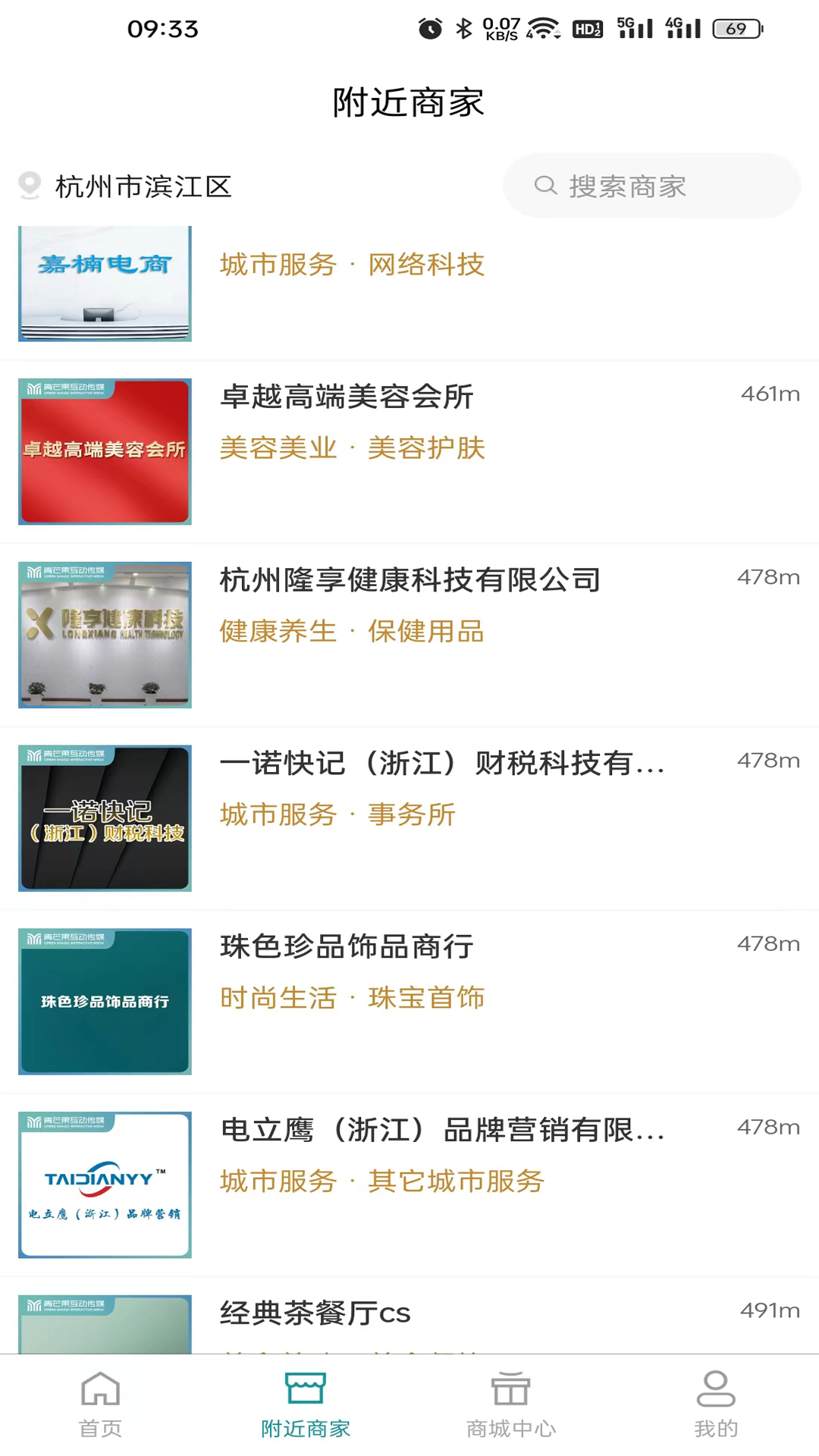Screen dimensions: 819x1456
Task: Open 卓越高端美容会所 merchant
Action: (409, 451)
